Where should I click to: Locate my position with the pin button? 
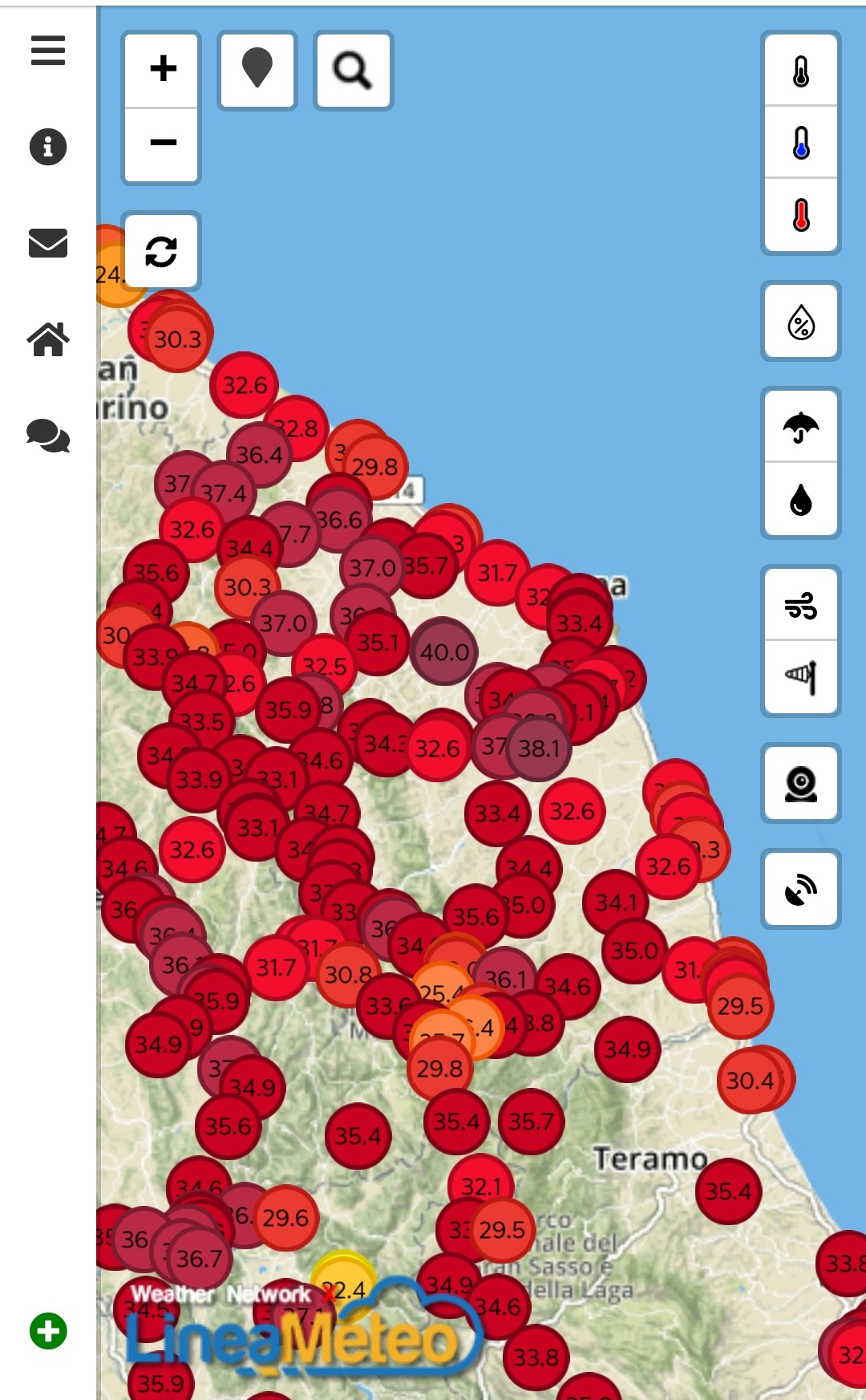tap(257, 69)
